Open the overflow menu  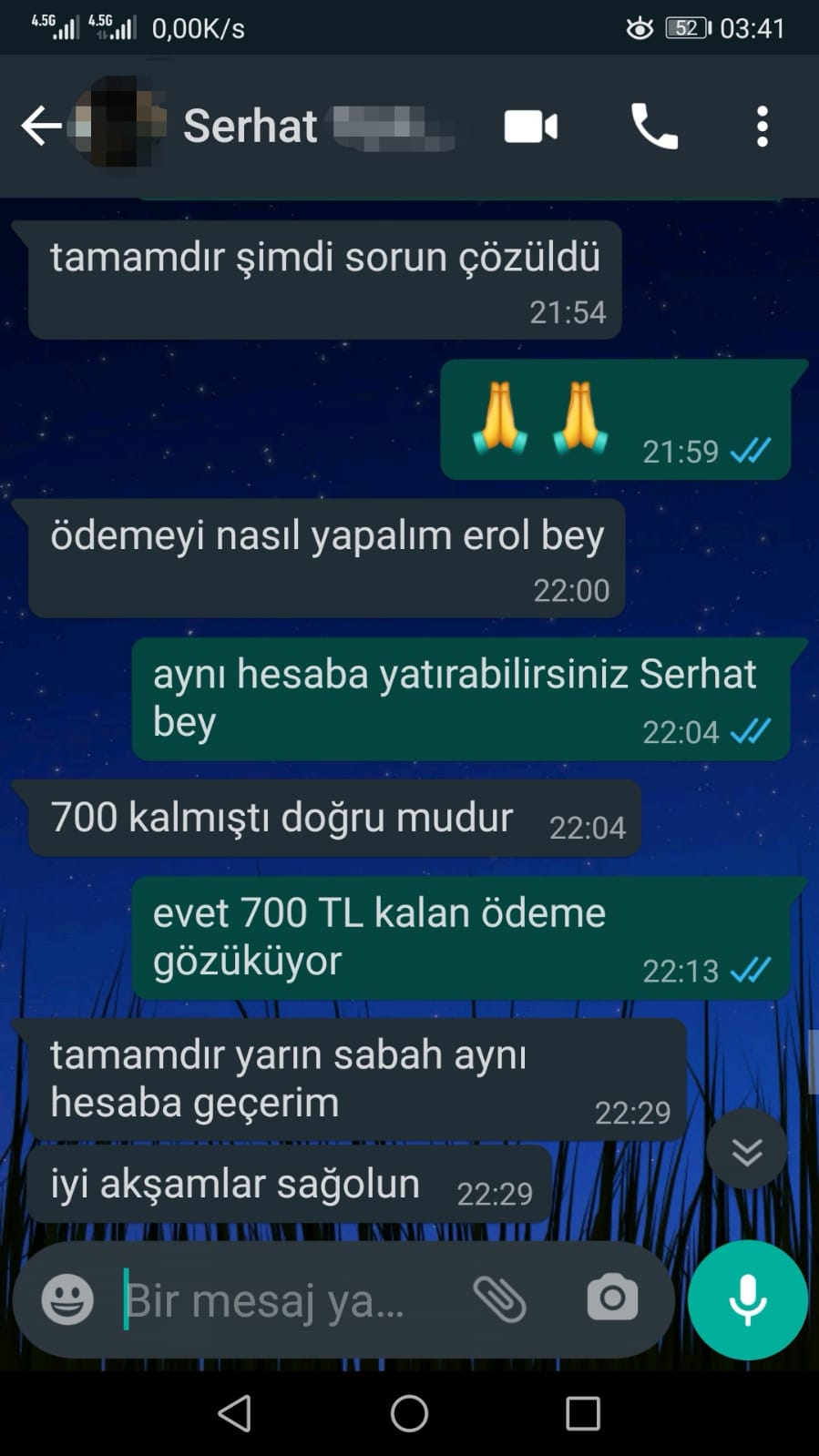pyautogui.click(x=763, y=126)
